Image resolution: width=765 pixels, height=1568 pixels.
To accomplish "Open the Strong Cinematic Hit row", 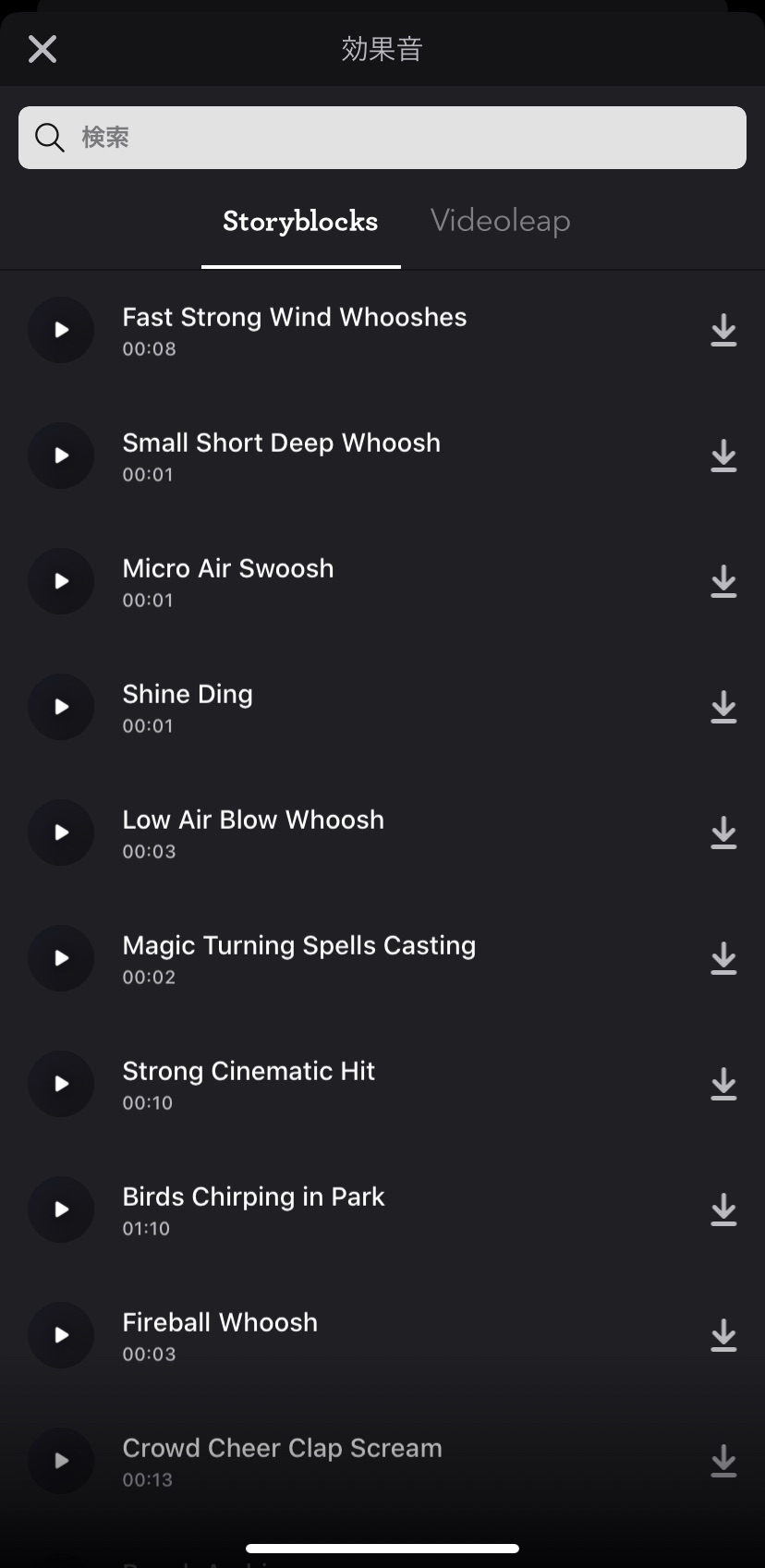I will point(382,1084).
